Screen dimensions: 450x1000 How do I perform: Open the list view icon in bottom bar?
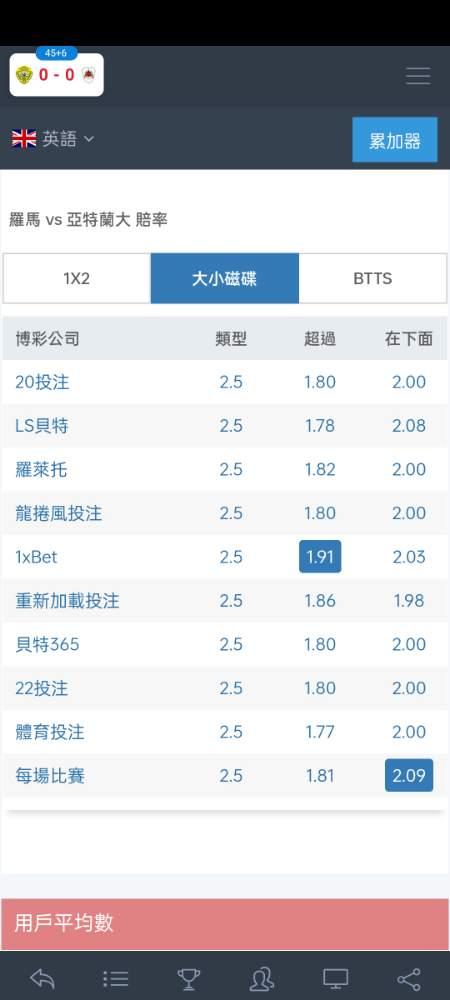click(x=115, y=978)
